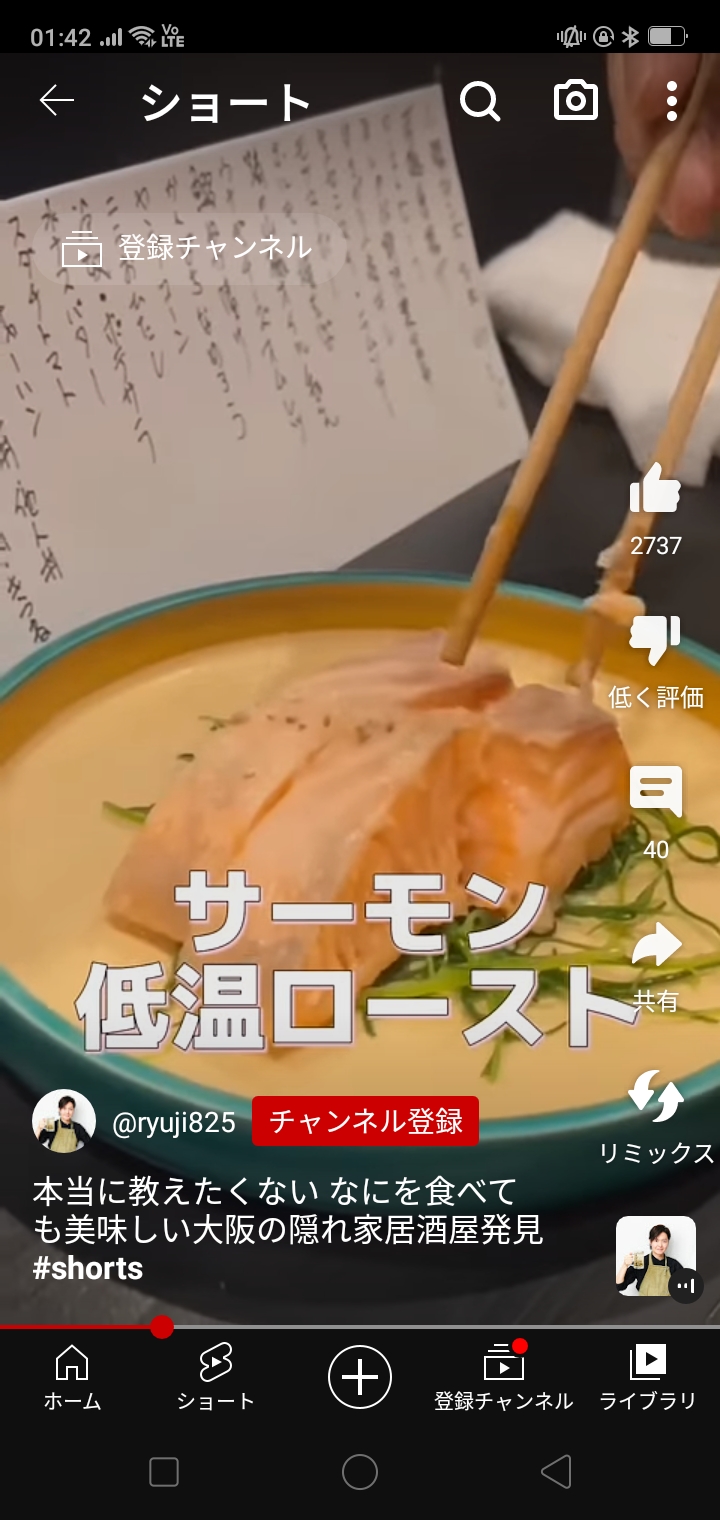Open the 登録チャンネル tab in bottom navigation
720x1520 pixels.
(503, 1377)
